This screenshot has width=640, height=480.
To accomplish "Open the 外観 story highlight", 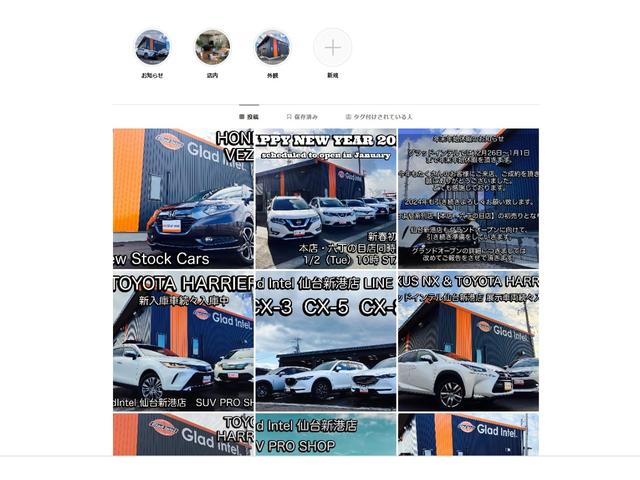I will [272, 47].
